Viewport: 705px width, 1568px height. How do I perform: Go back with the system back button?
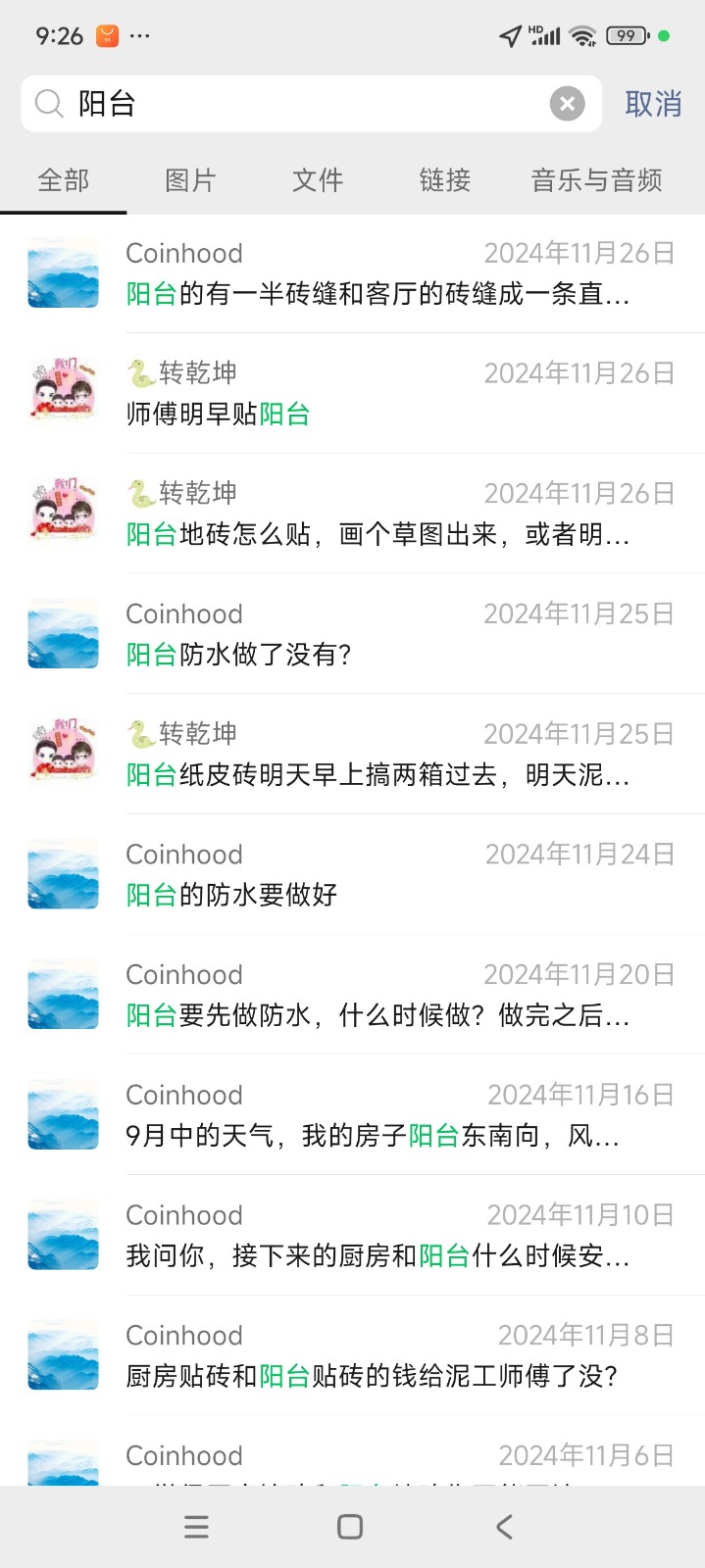tap(504, 1527)
